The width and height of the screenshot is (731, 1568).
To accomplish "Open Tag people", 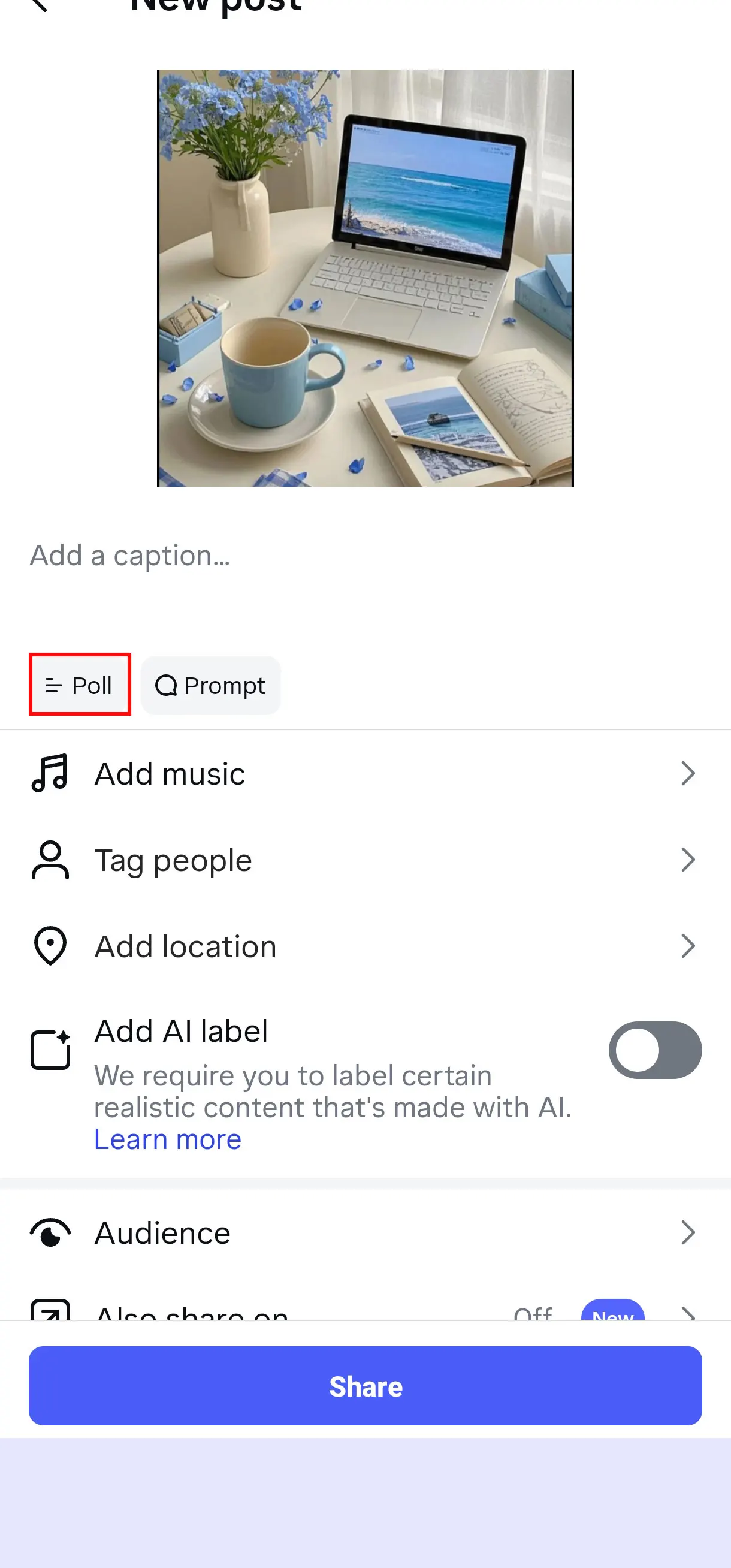I will (365, 860).
